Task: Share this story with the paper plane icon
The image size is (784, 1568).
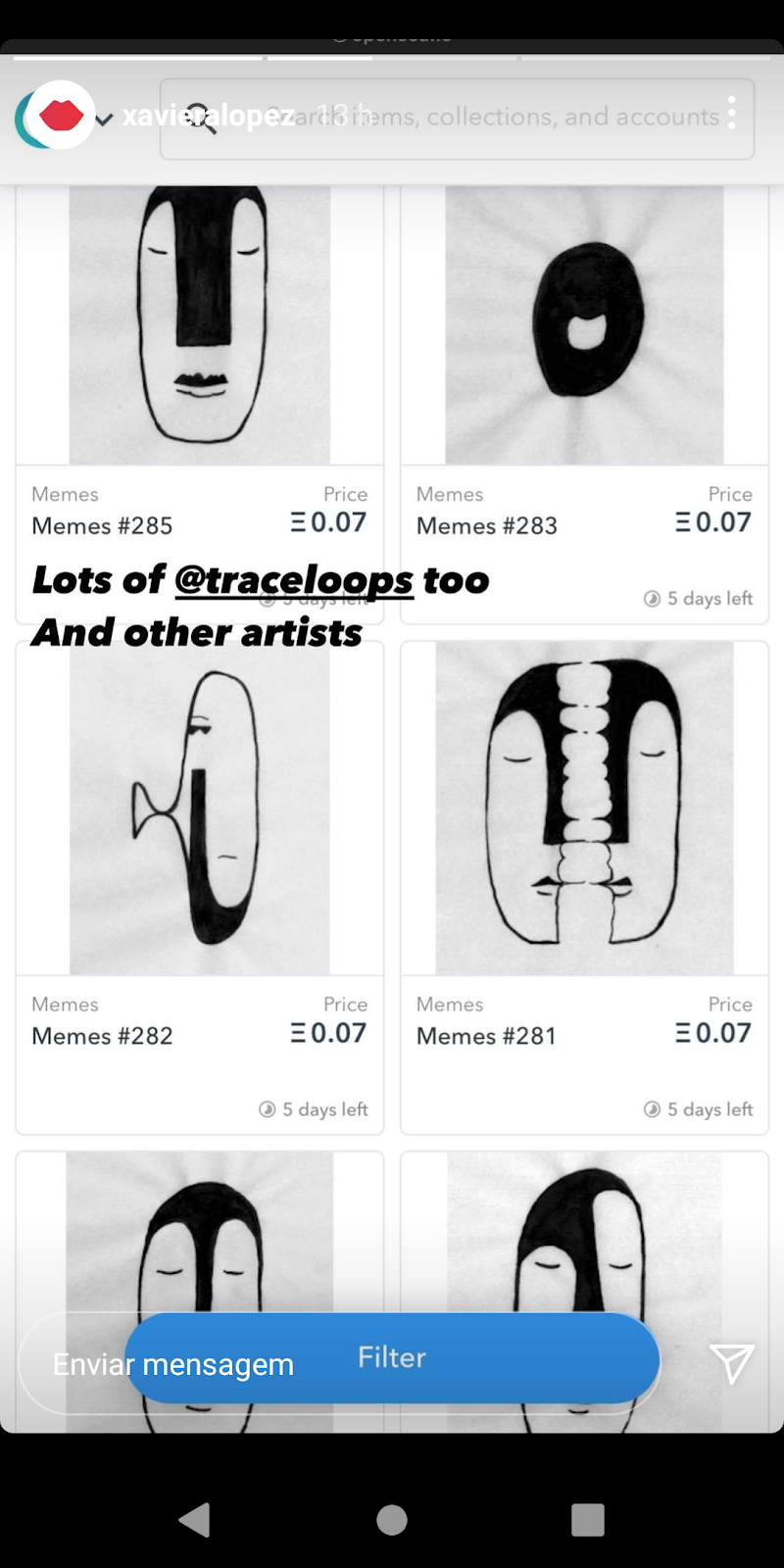Action: coord(731,1363)
